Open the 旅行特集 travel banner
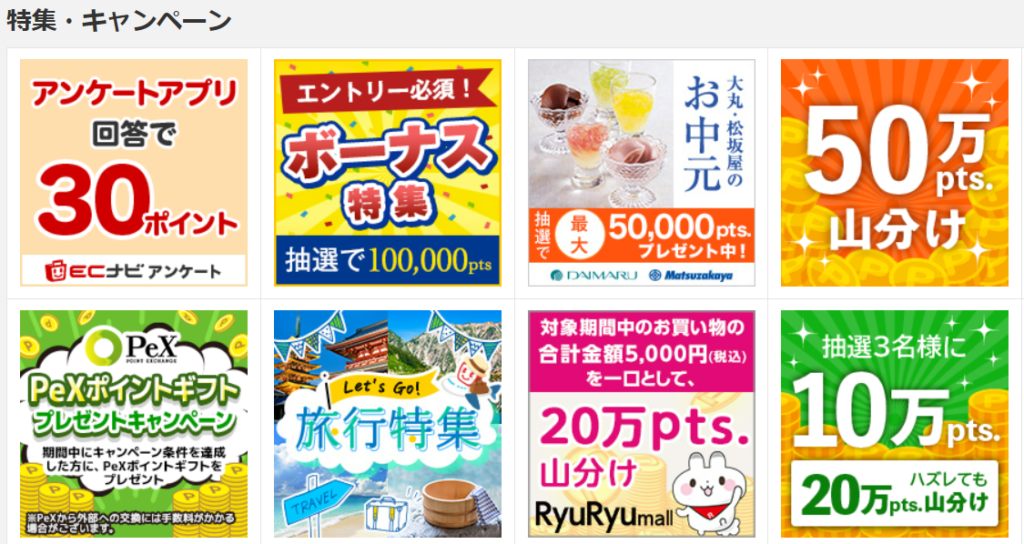Image resolution: width=1024 pixels, height=544 pixels. [387, 424]
